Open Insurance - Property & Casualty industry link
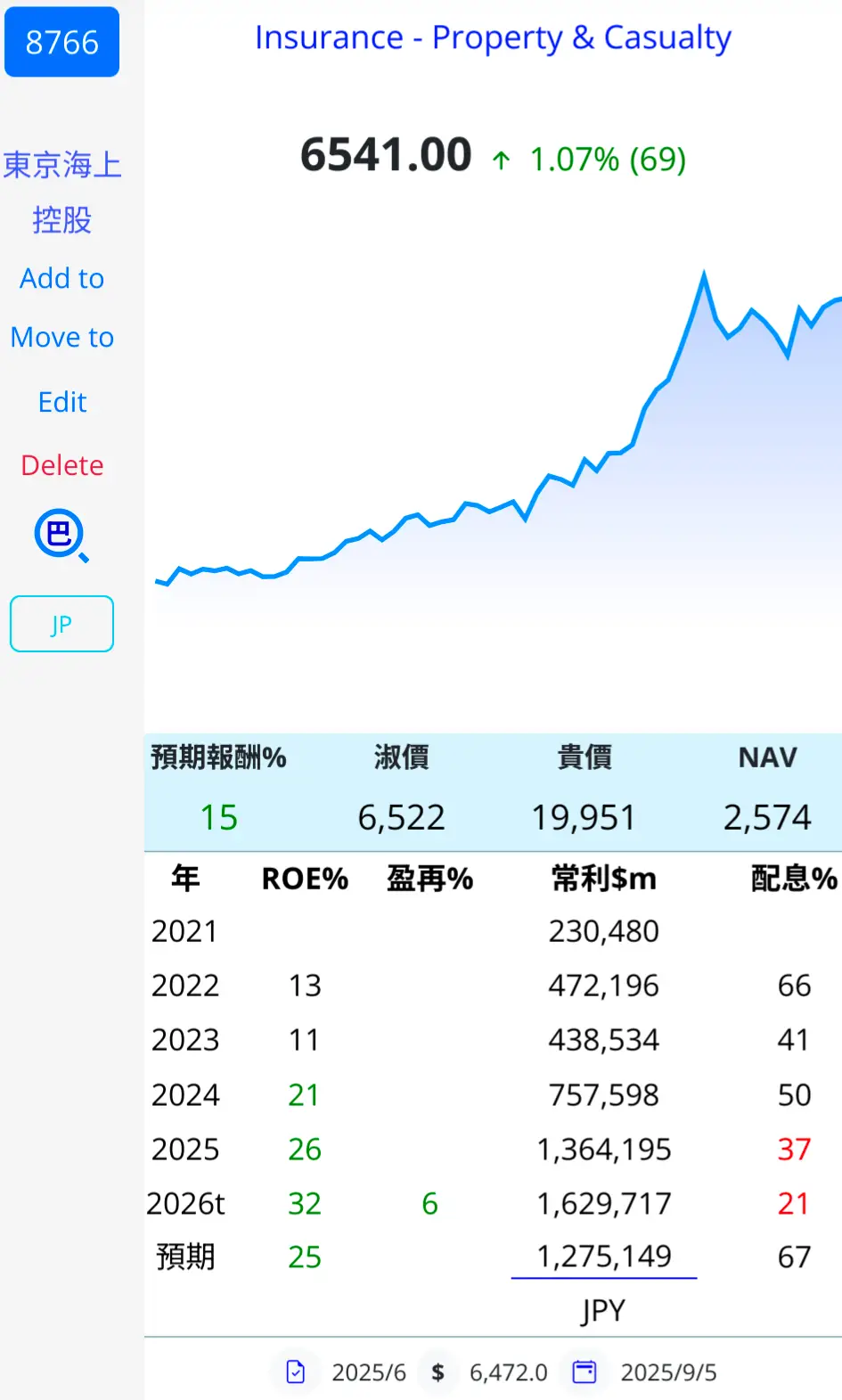The height and width of the screenshot is (1400, 842). click(493, 37)
